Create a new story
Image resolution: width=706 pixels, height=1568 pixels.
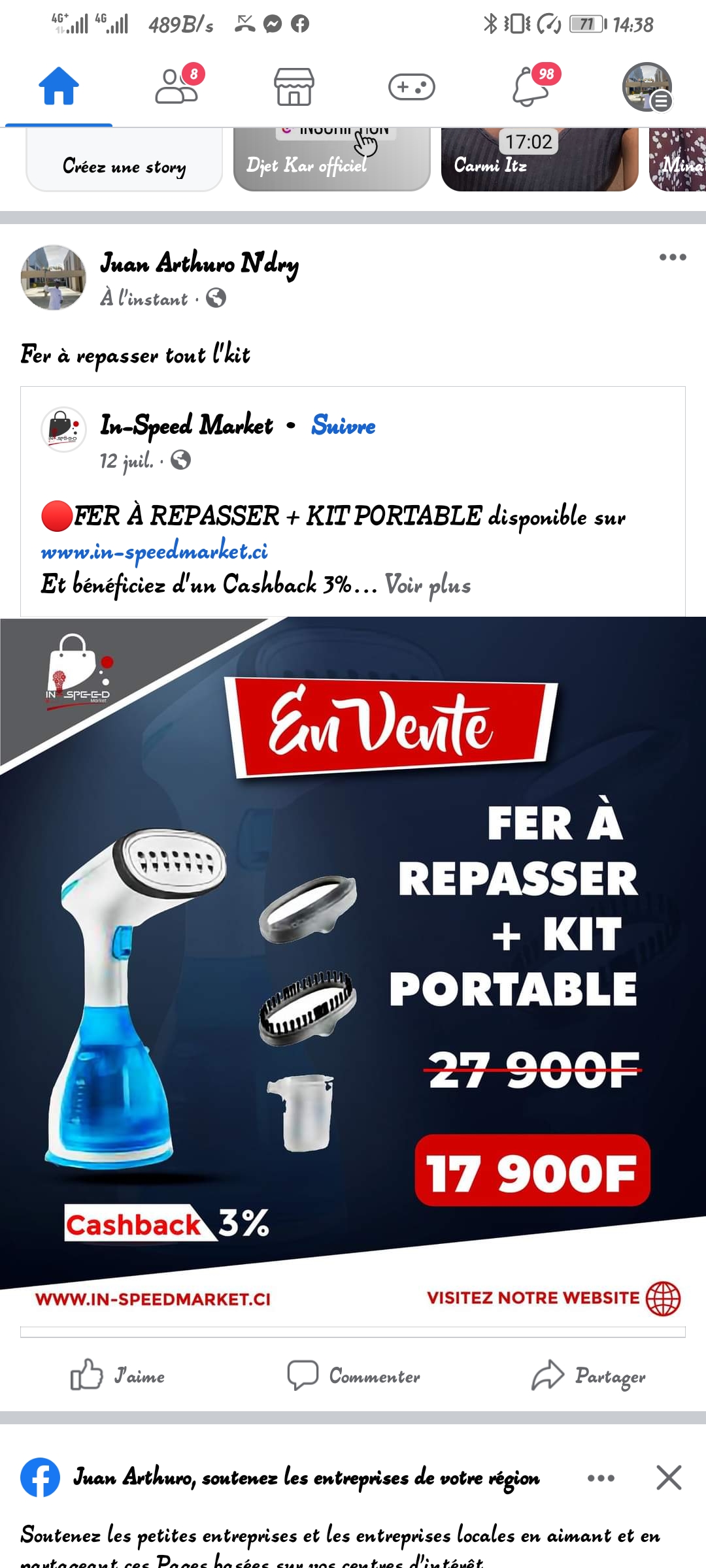(x=124, y=160)
